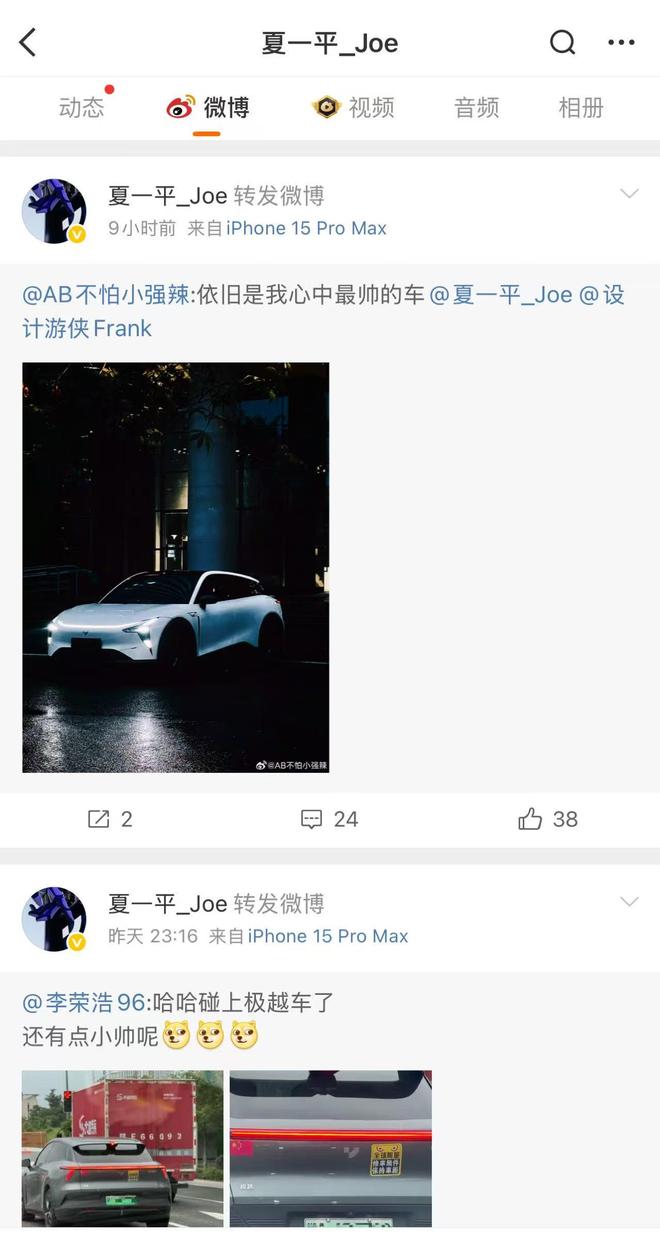Repost the white car post
Image resolution: width=660 pixels, height=1236 pixels.
click(110, 819)
